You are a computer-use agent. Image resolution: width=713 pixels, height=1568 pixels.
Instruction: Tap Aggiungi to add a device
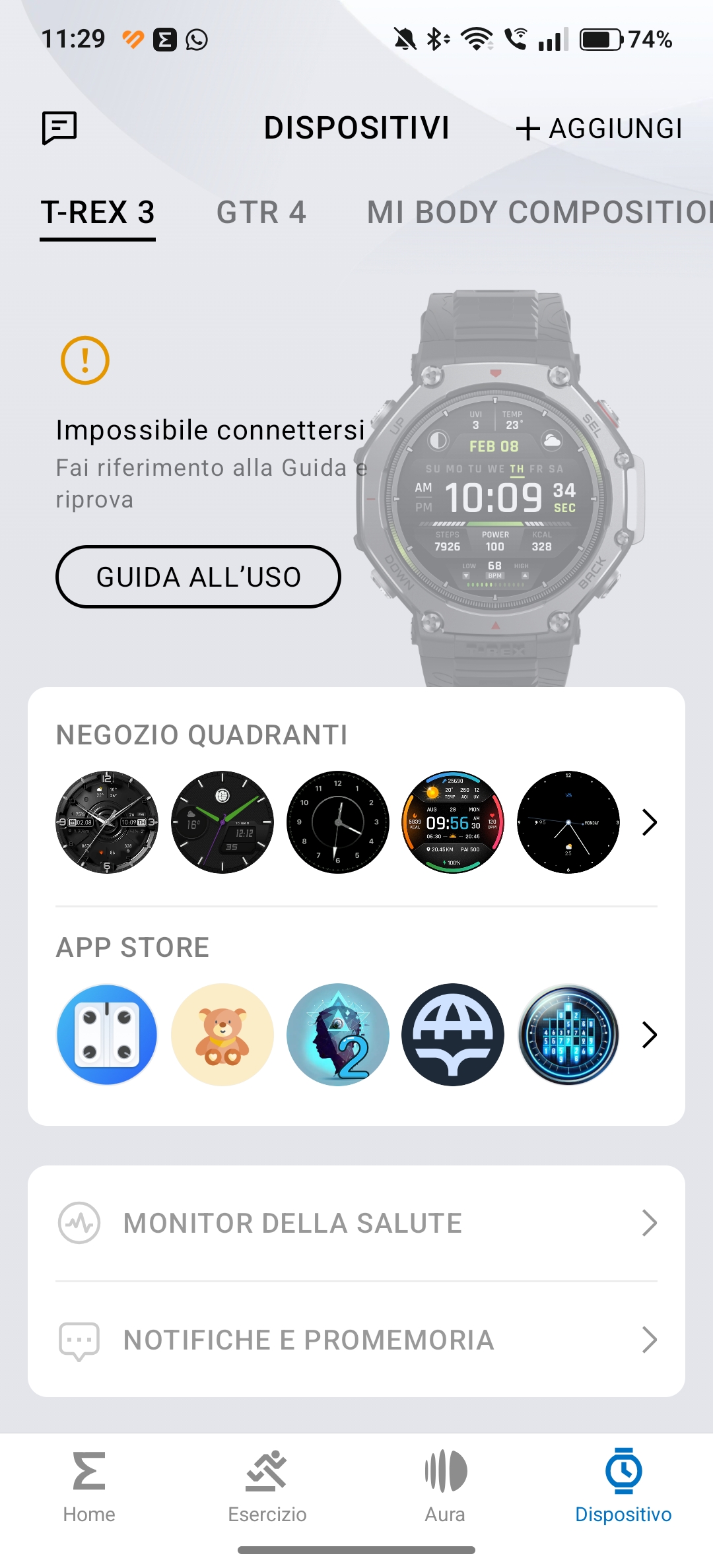599,129
